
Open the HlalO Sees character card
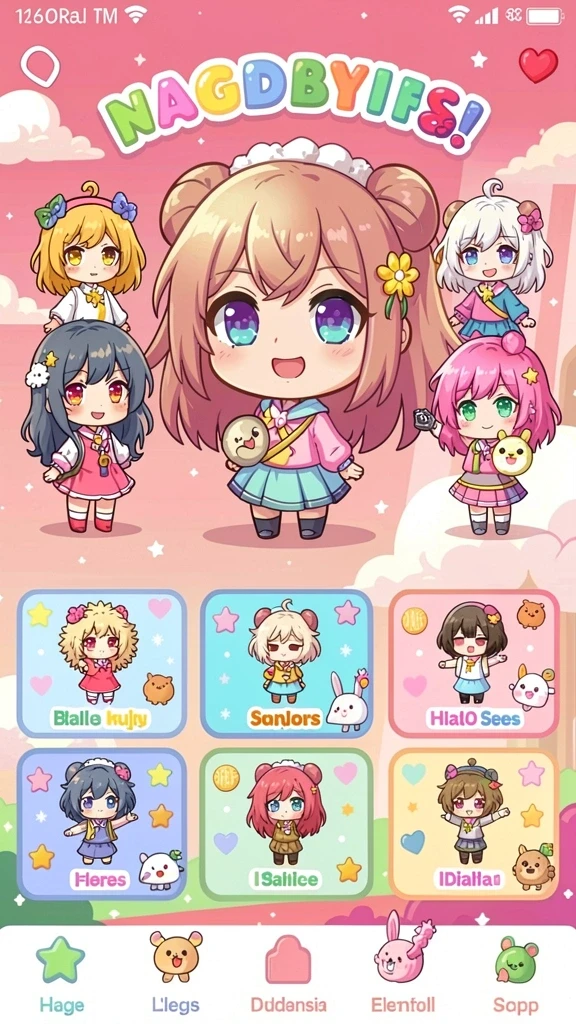[474, 664]
